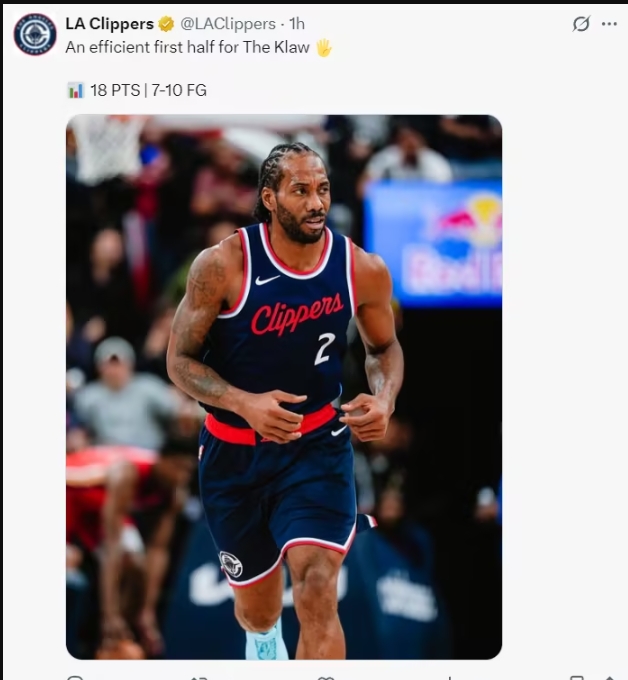Open the post's three-dot overflow menu

(x=609, y=24)
